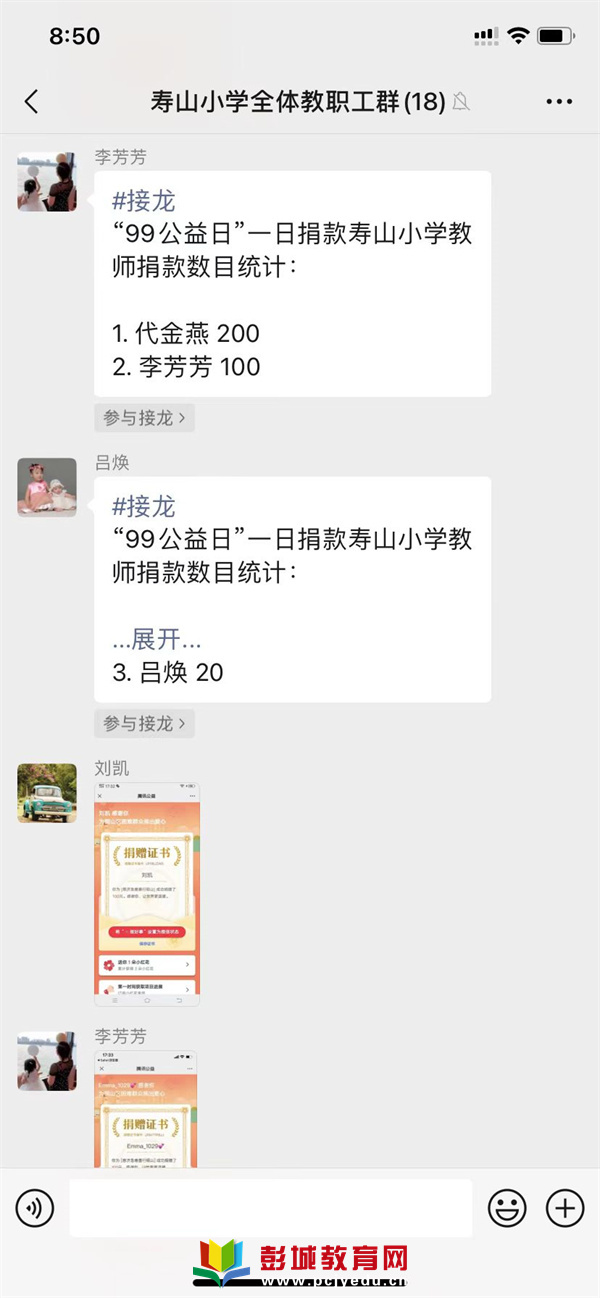Tap 参与接龙 under 李芳芳's message
Viewport: 600px width, 1298px height.
click(x=144, y=418)
